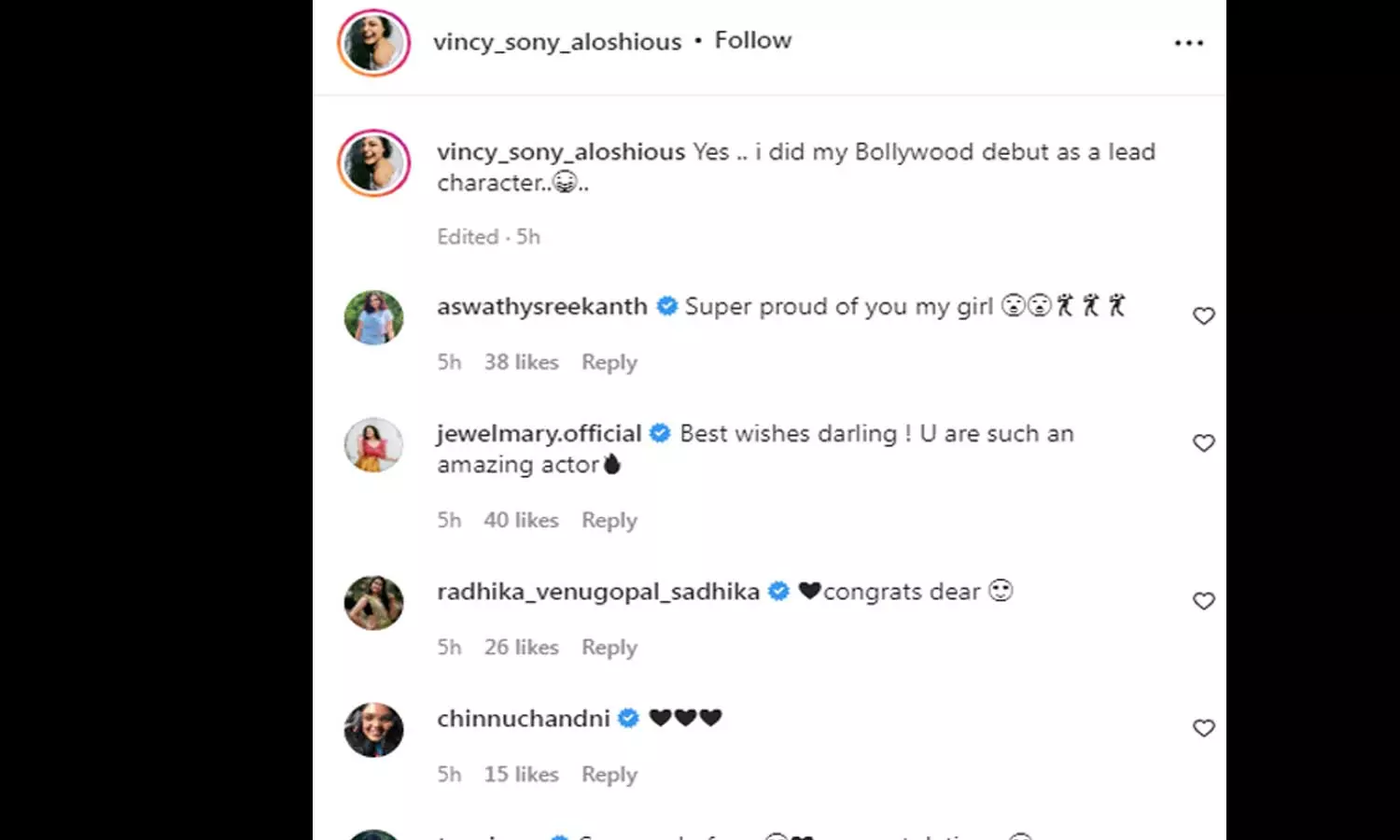The width and height of the screenshot is (1400, 840).
Task: Like jewelmary.official's comment
Action: click(x=1203, y=443)
